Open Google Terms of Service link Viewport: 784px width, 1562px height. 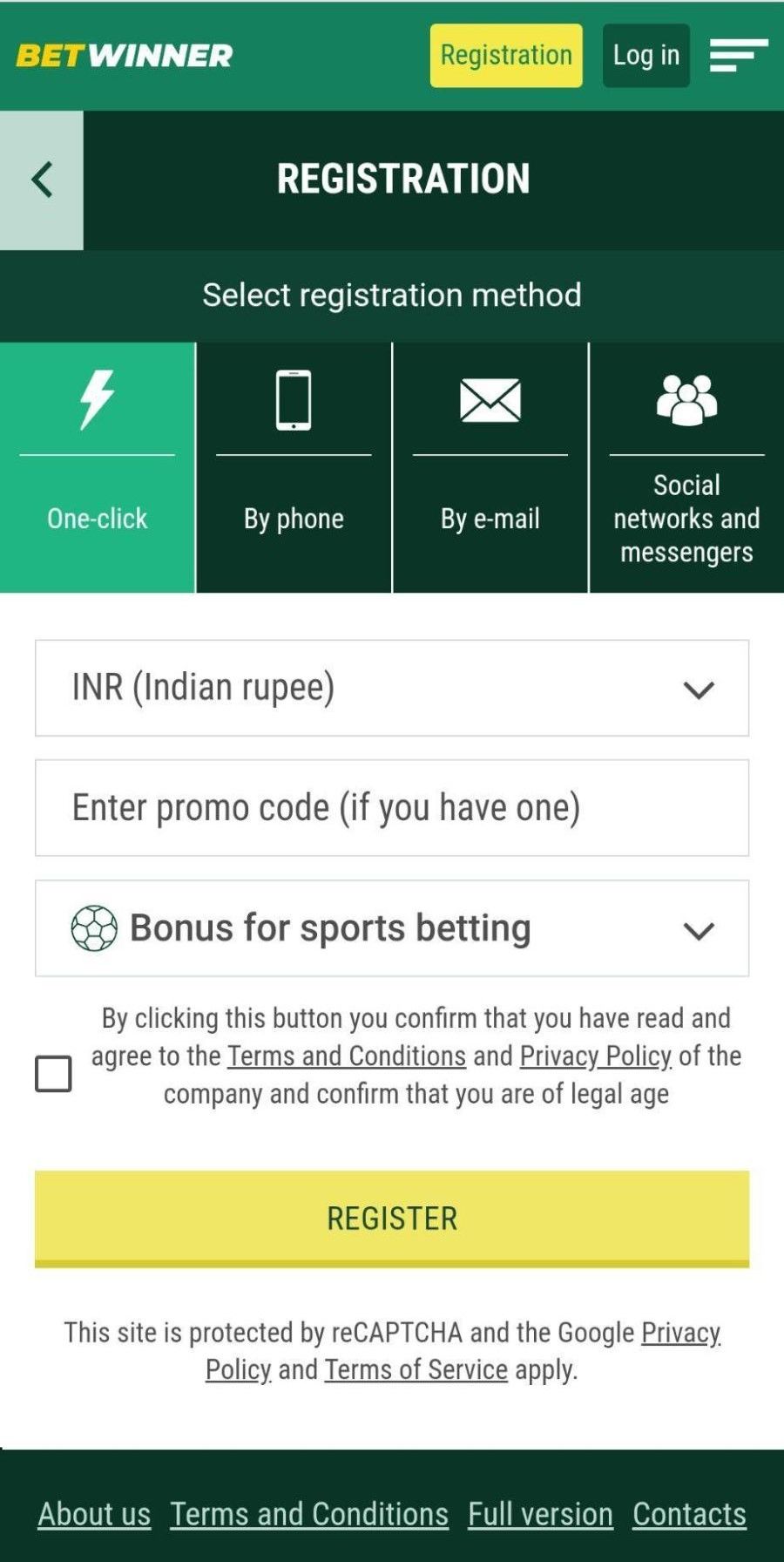coord(416,1369)
